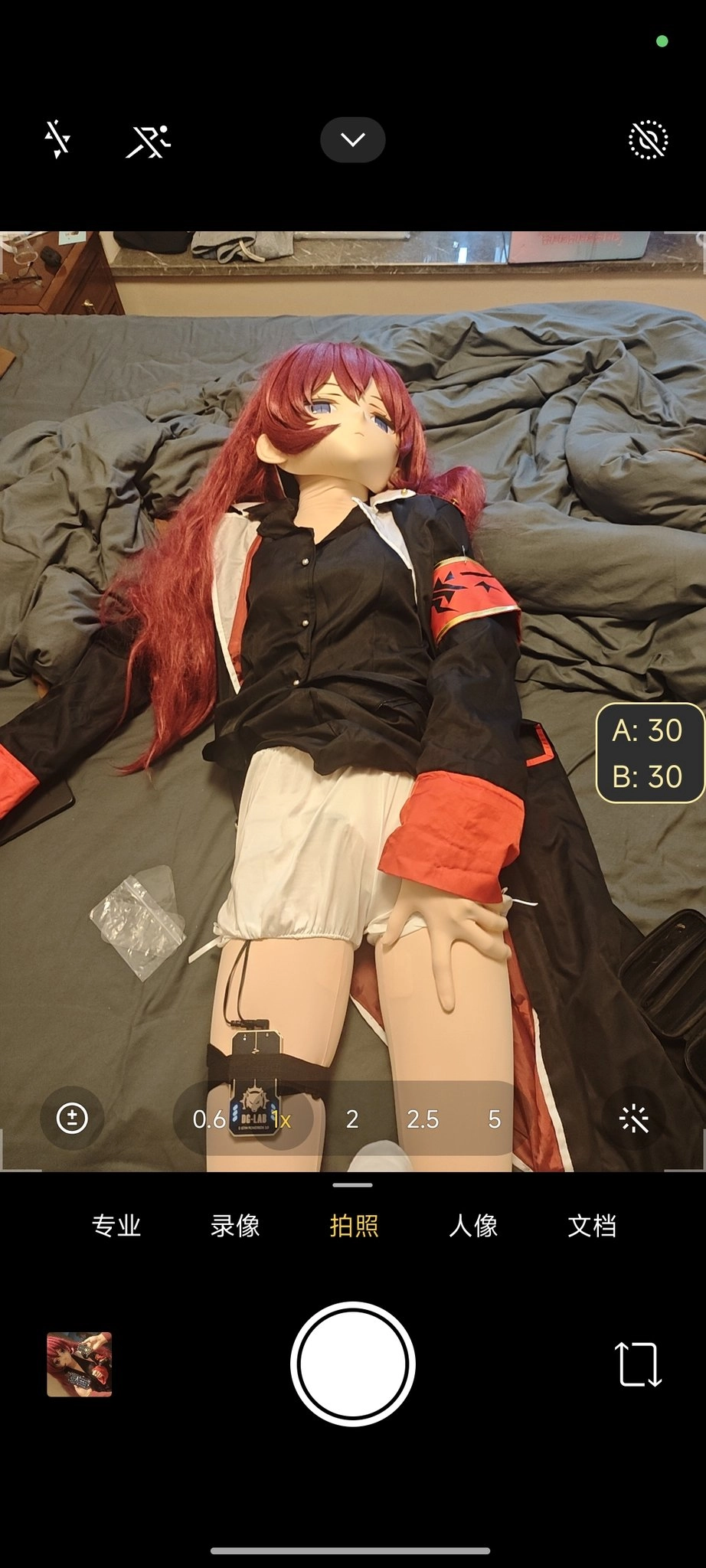Select the 5x zoom level
The image size is (706, 1568).
pos(495,1119)
